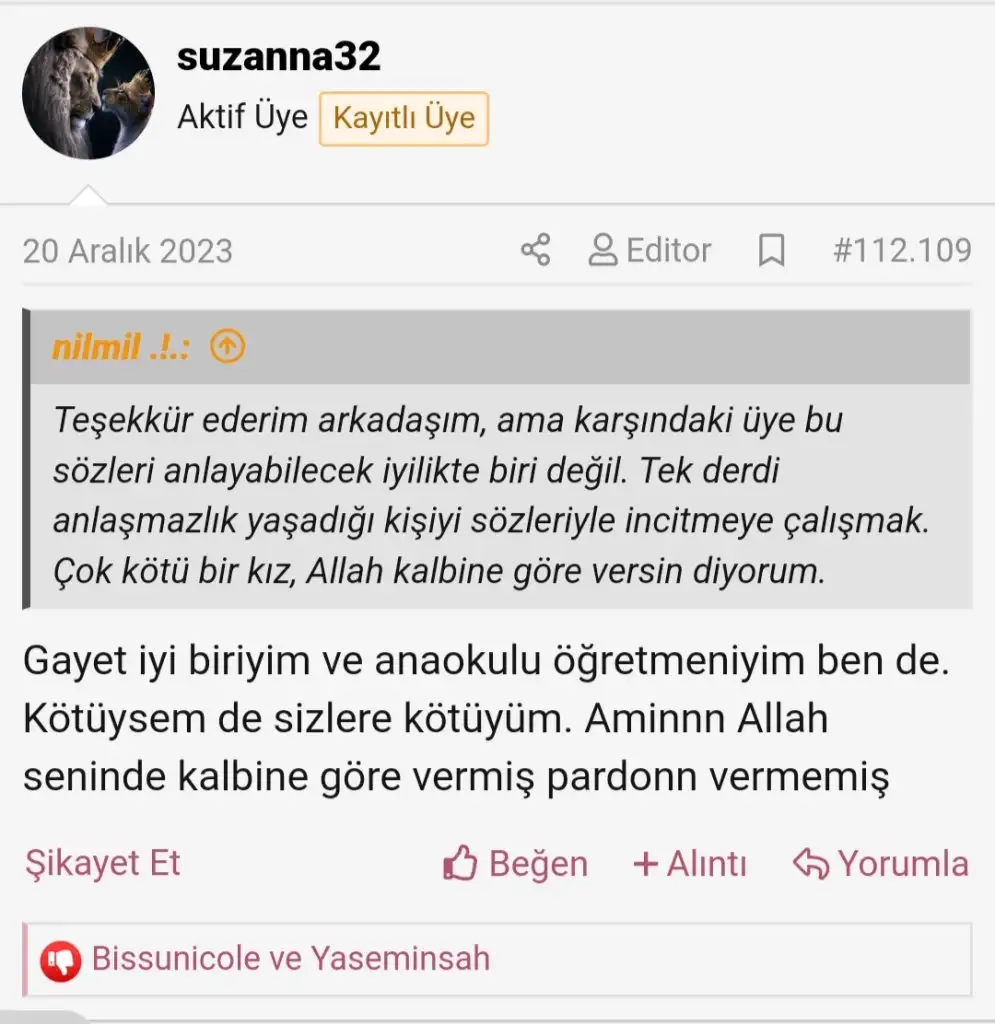Jump to nilmil's quoted original post

click(x=228, y=347)
